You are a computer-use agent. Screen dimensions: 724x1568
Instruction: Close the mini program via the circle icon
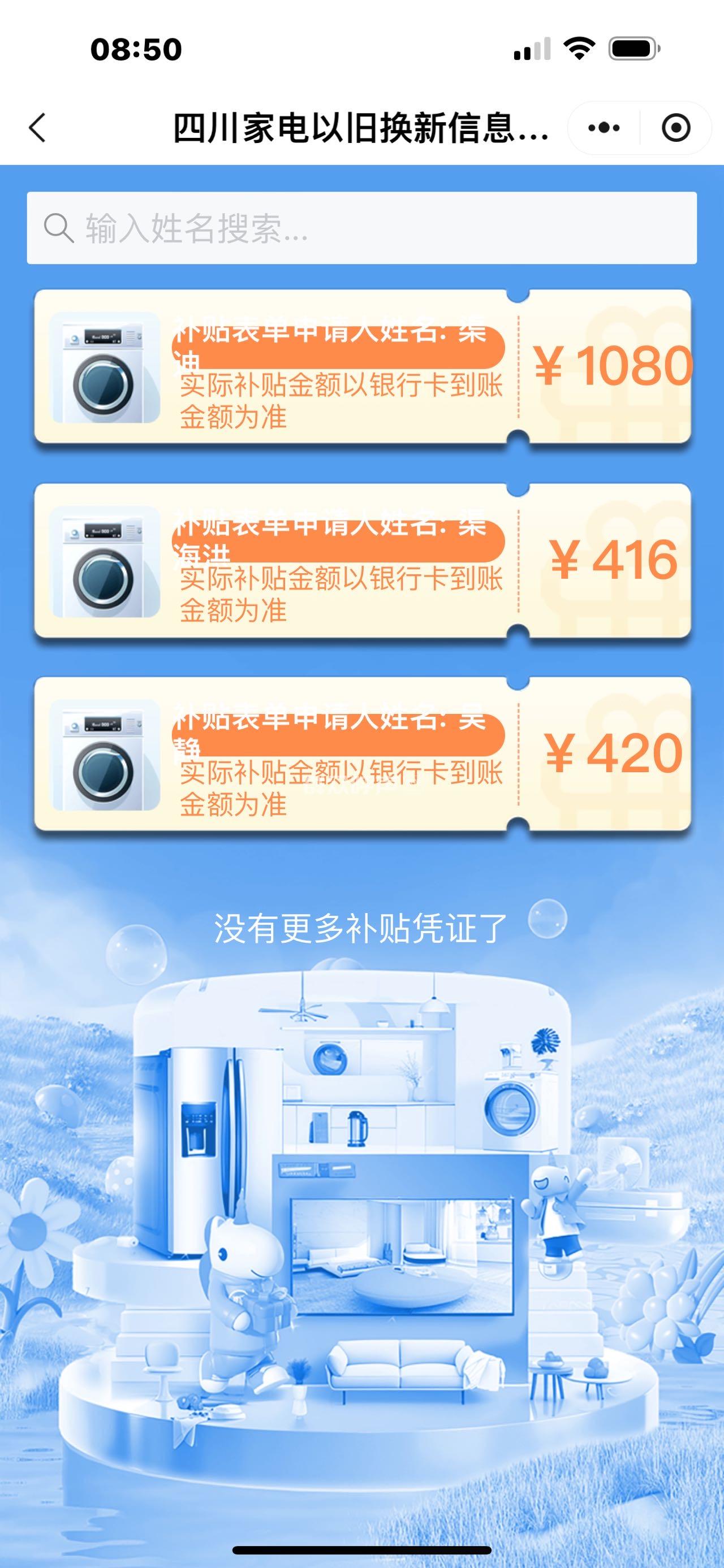pos(675,128)
